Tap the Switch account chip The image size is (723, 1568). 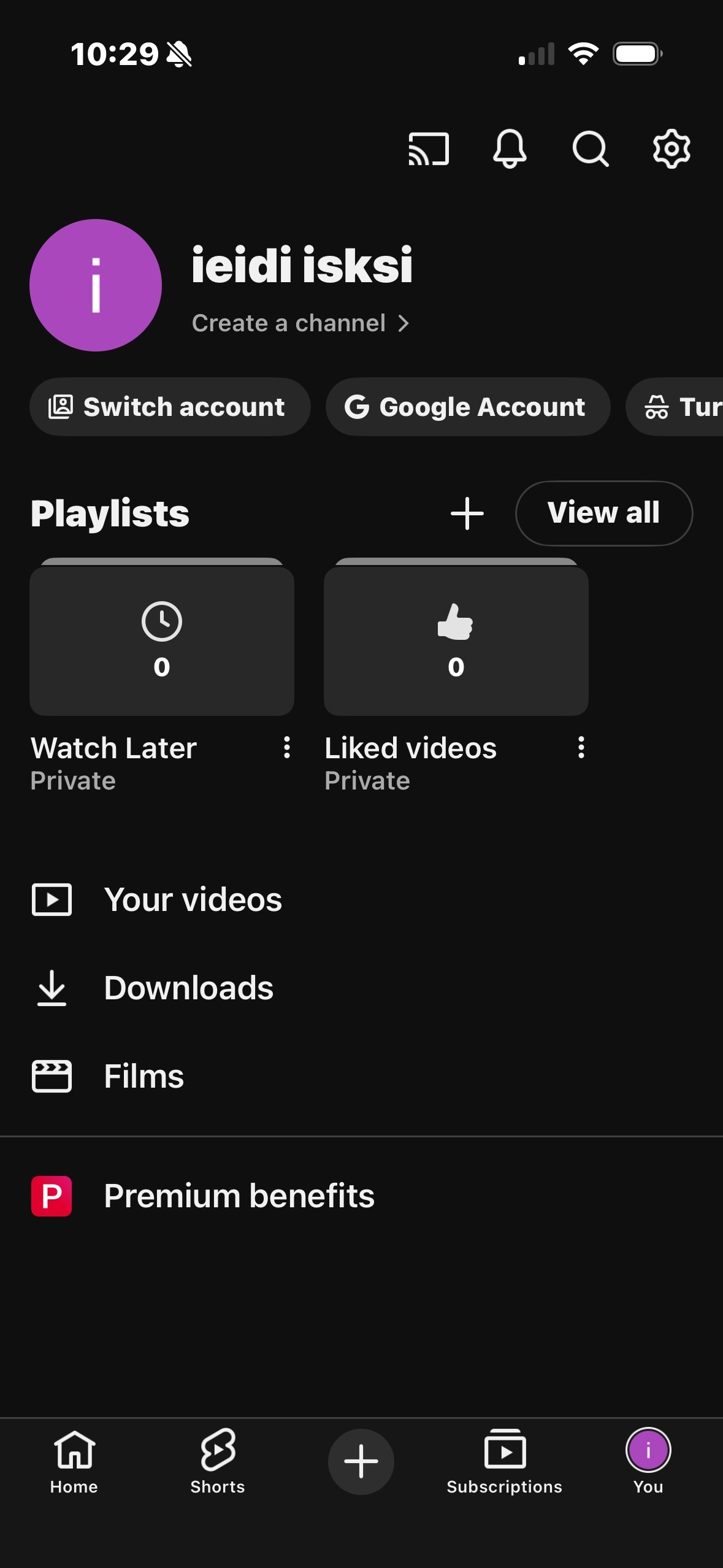pyautogui.click(x=170, y=407)
